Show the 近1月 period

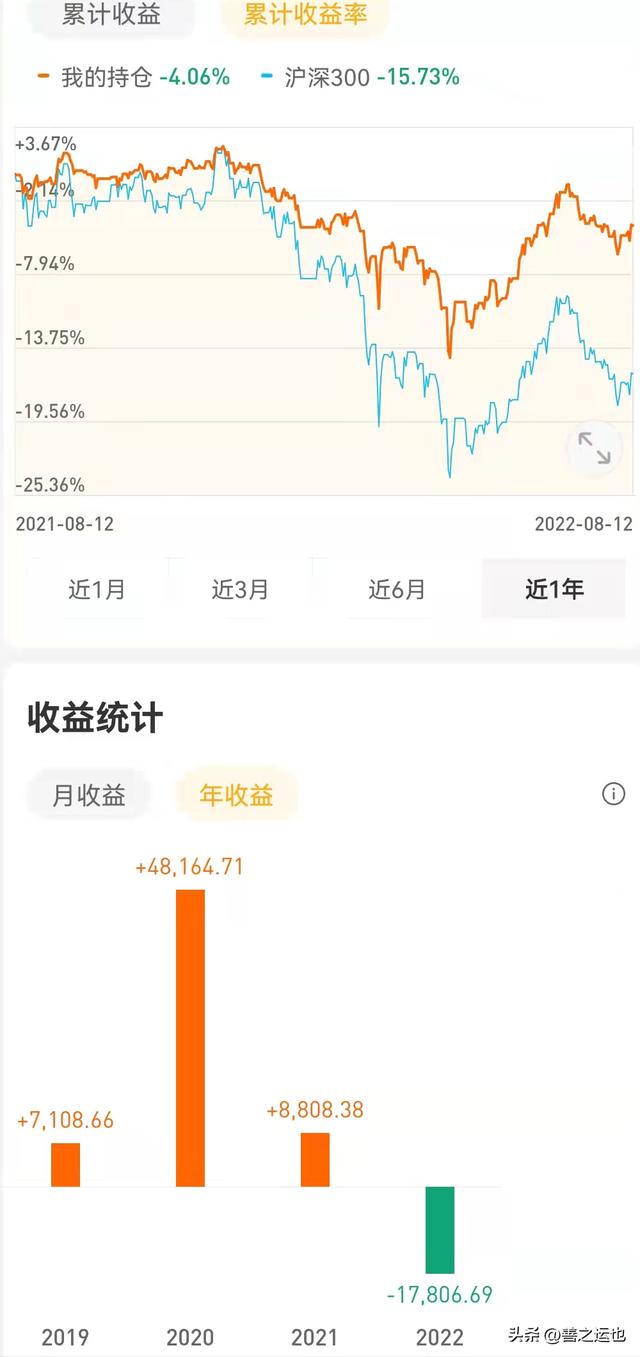(x=97, y=589)
